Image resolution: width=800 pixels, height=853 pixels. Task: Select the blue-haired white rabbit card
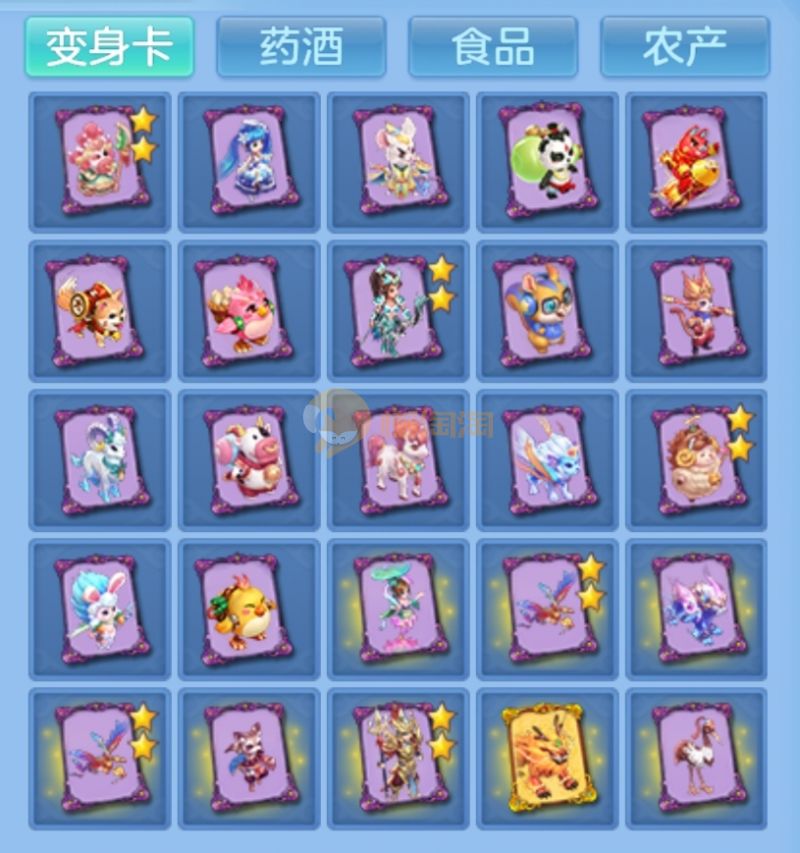click(100, 608)
